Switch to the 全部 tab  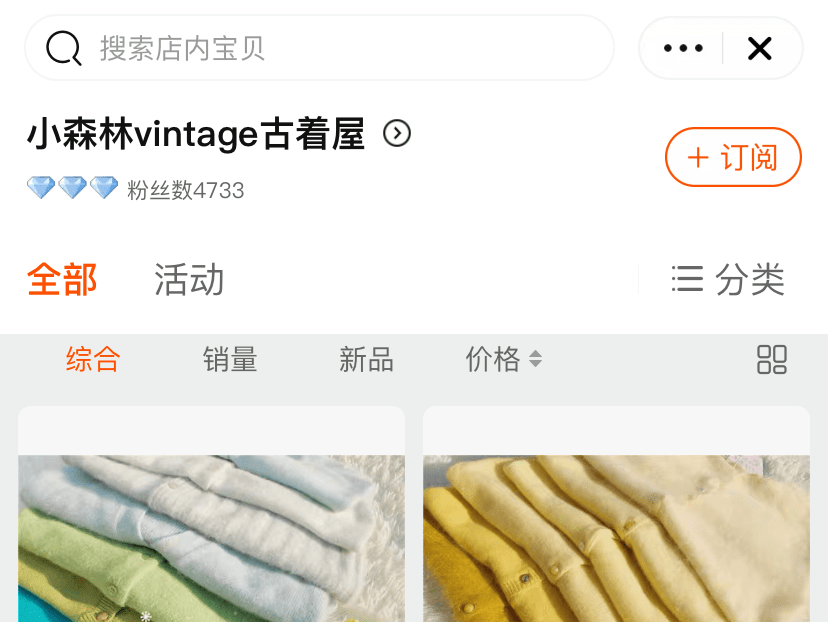point(62,279)
